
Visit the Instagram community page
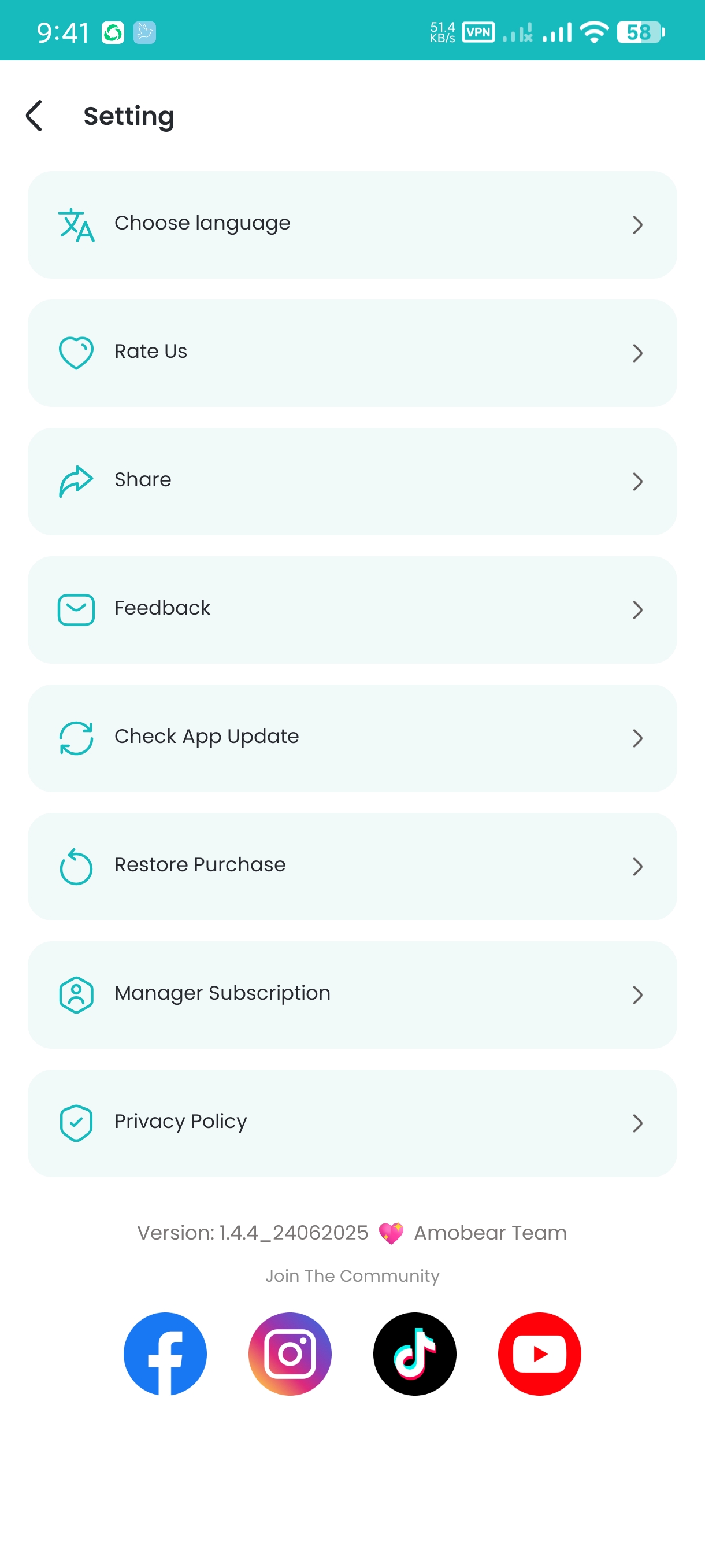pos(290,1353)
